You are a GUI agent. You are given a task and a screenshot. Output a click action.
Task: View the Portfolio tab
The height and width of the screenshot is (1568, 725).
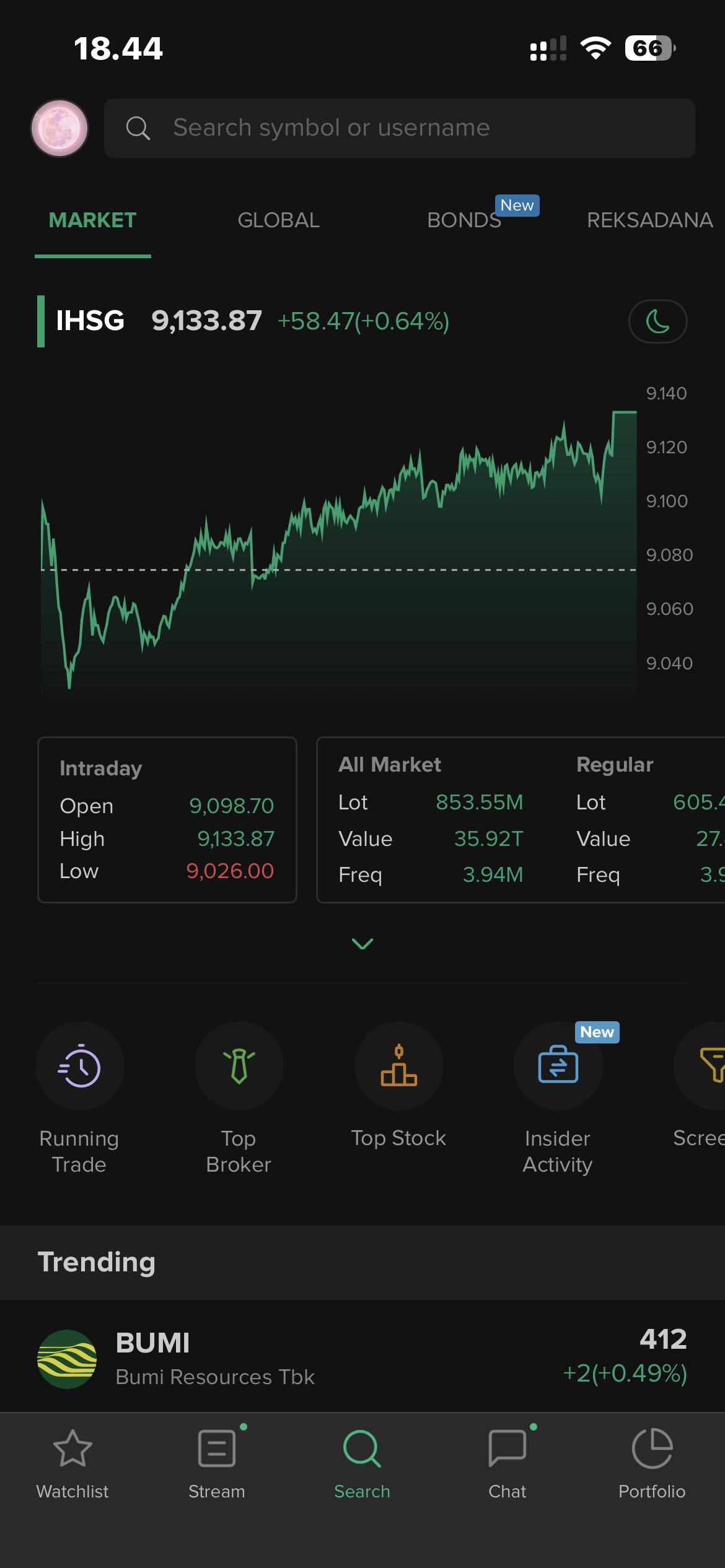[652, 1464]
